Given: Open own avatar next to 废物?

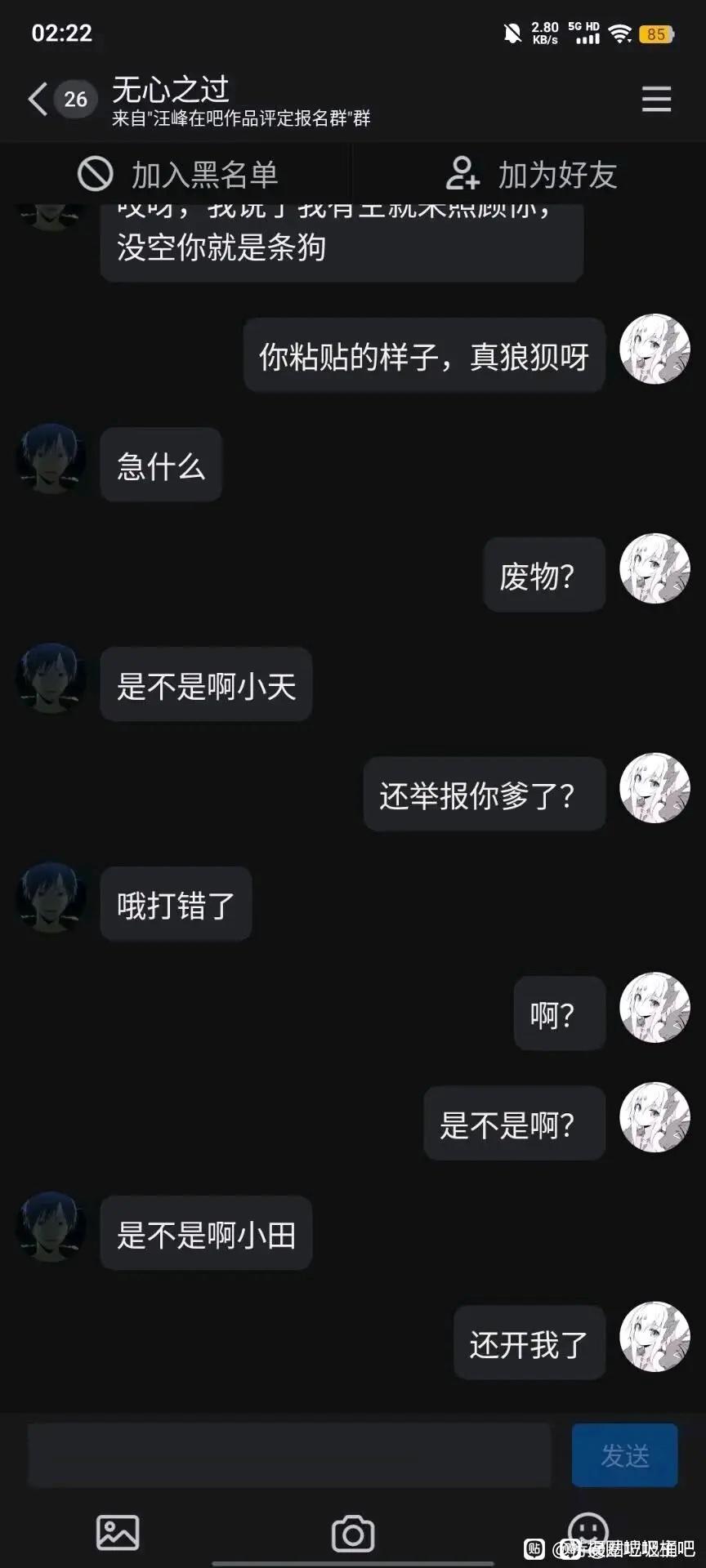Looking at the screenshot, I should (655, 568).
